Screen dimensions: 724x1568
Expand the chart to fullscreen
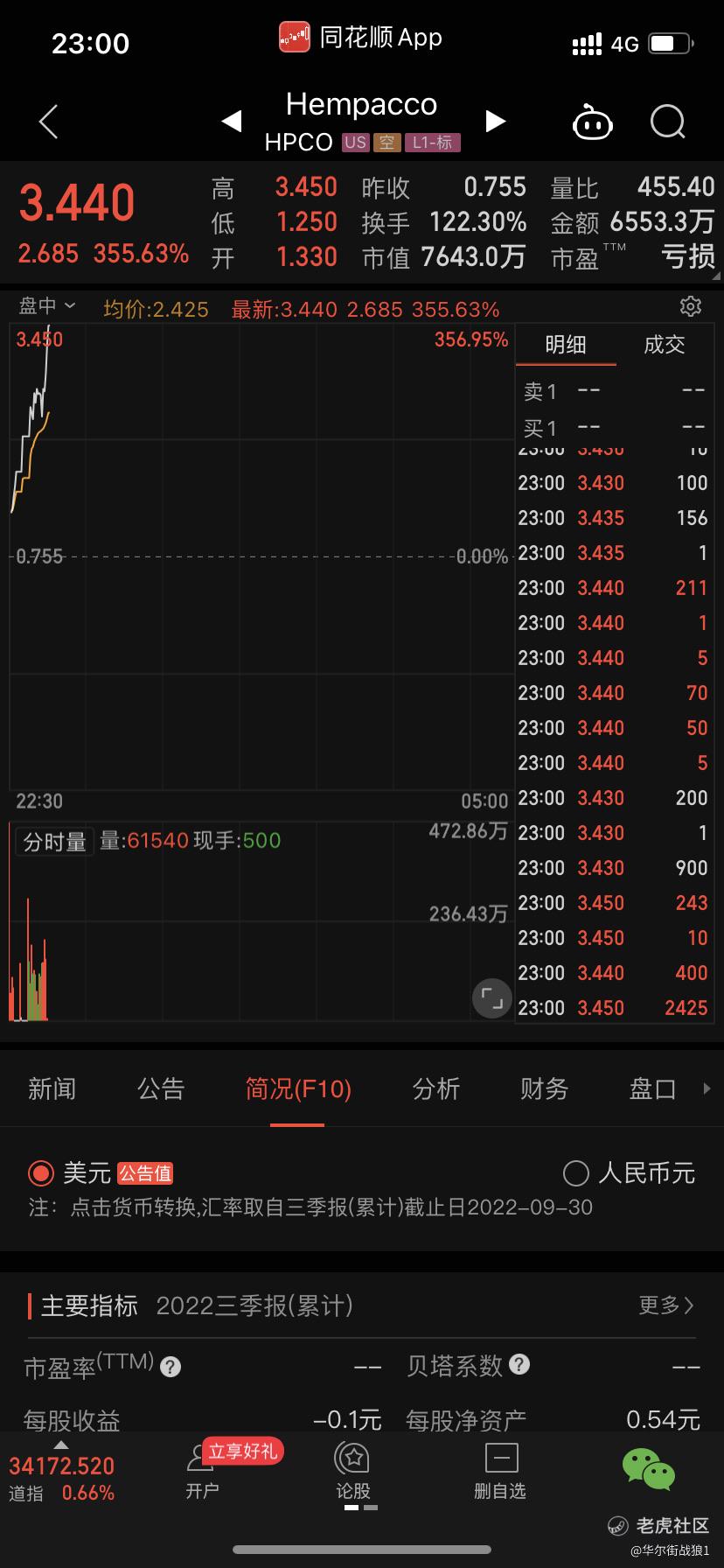pos(492,998)
